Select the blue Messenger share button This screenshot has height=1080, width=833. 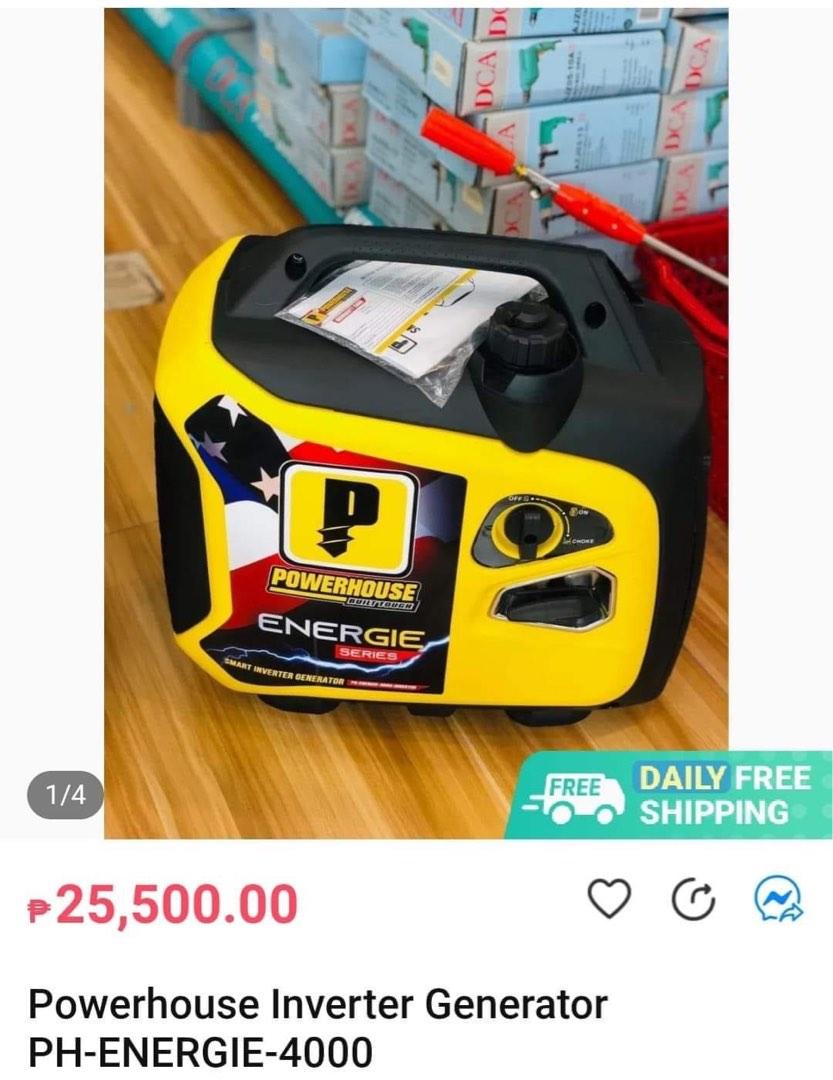775,899
